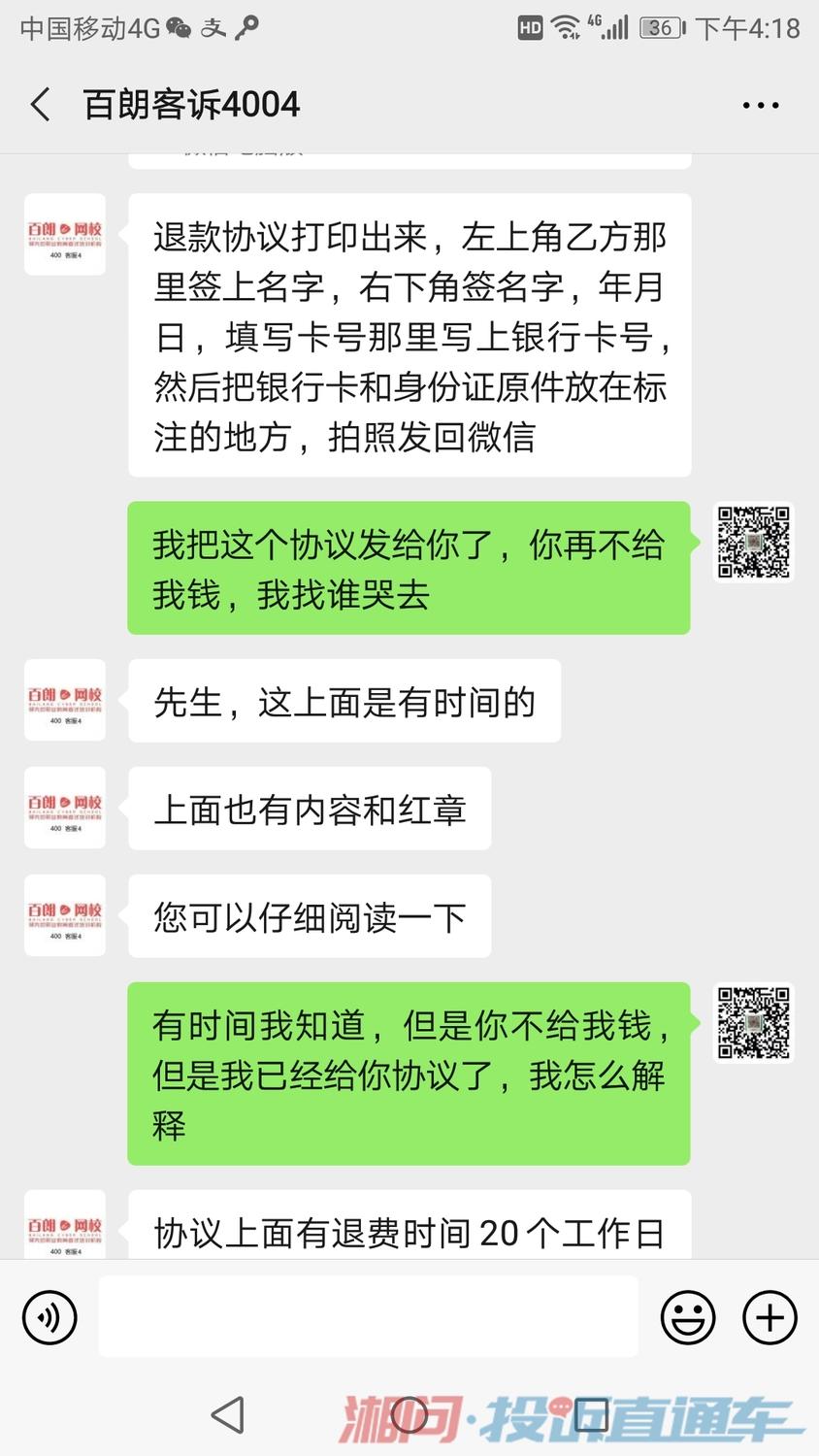Screen dimensions: 819x1456
Task: Go back from the 百朗客诉4004 chat
Action: 40,105
